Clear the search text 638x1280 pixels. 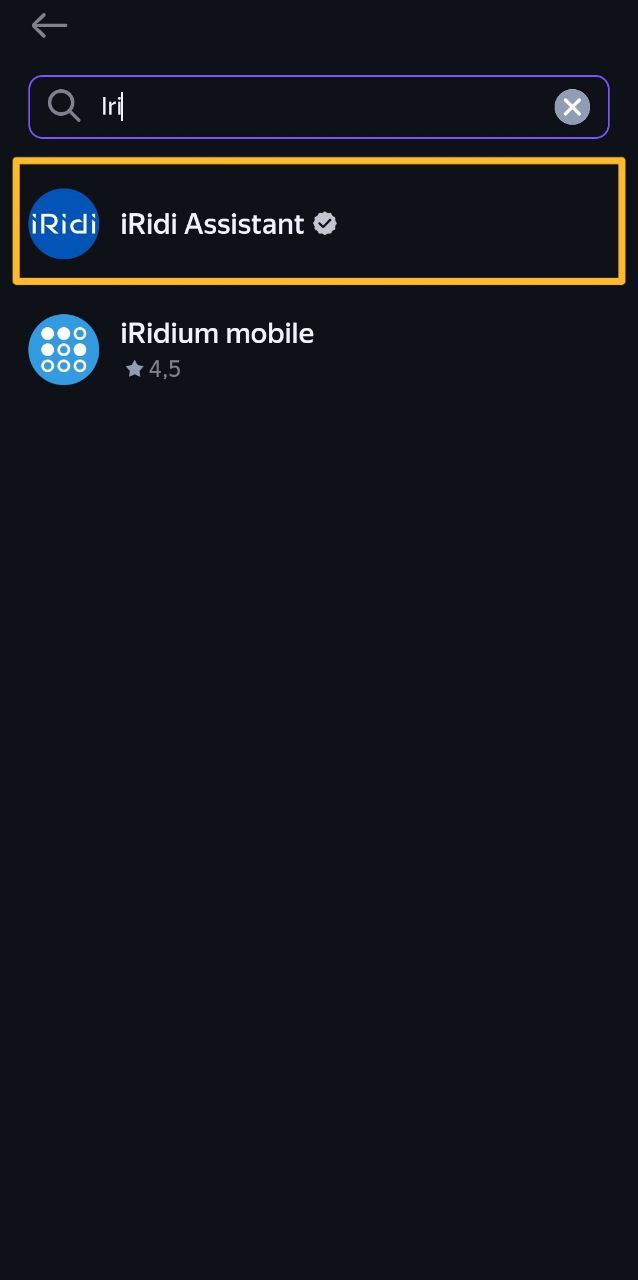[572, 107]
